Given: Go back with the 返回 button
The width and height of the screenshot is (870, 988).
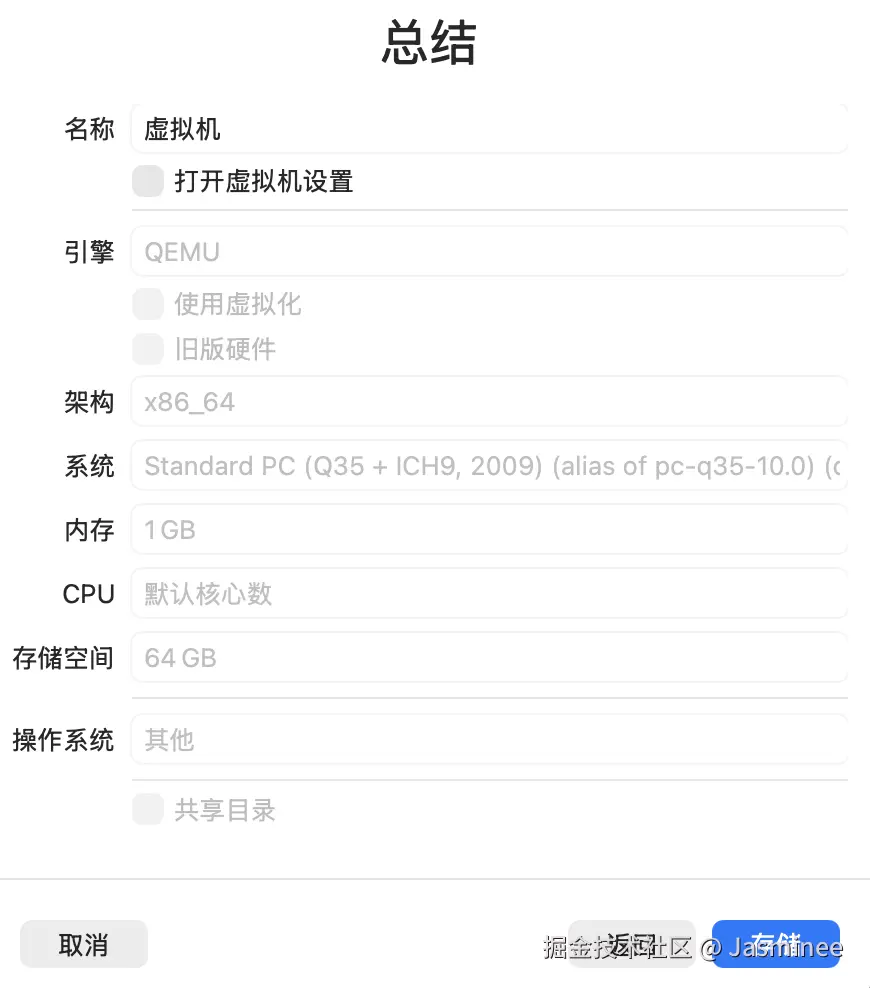Looking at the screenshot, I should click(x=631, y=945).
